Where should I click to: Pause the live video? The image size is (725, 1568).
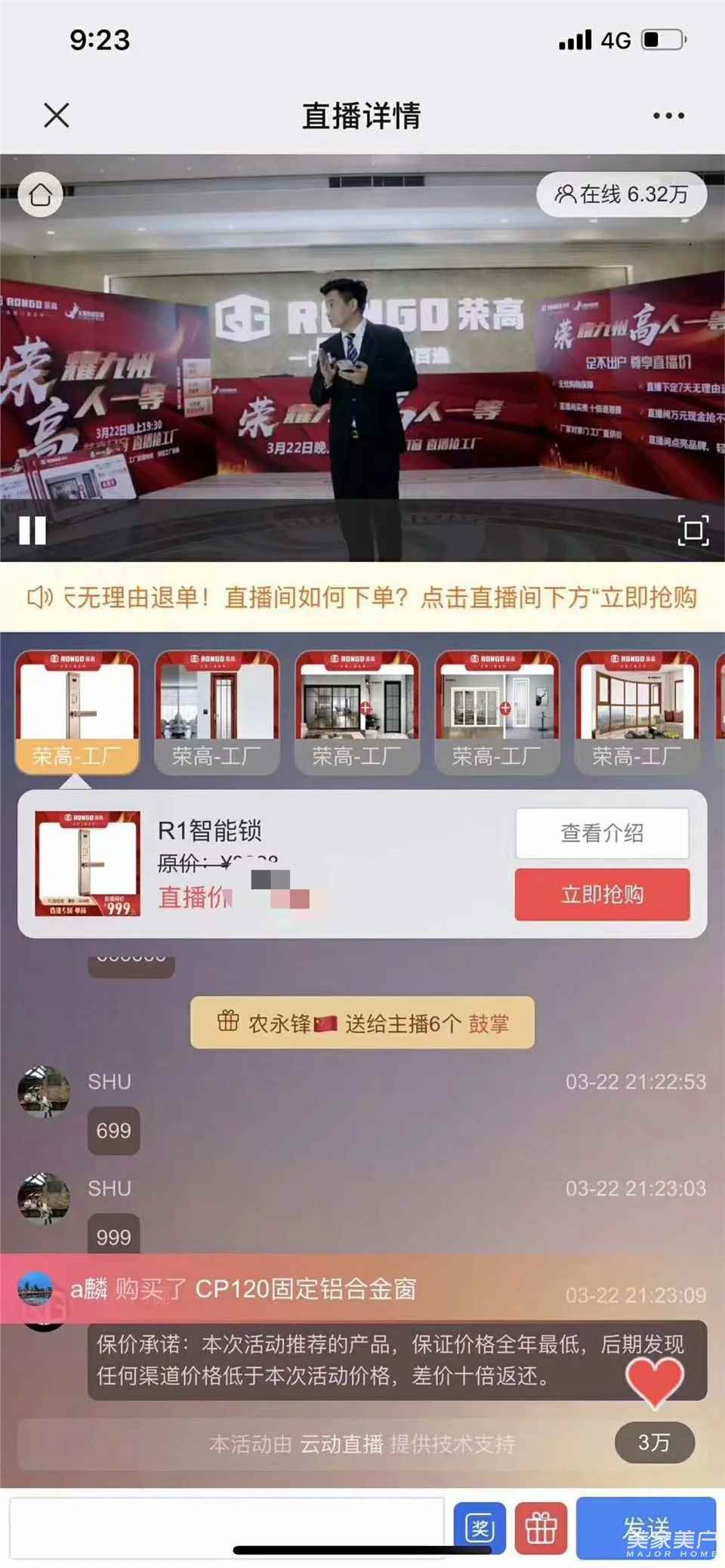[32, 530]
